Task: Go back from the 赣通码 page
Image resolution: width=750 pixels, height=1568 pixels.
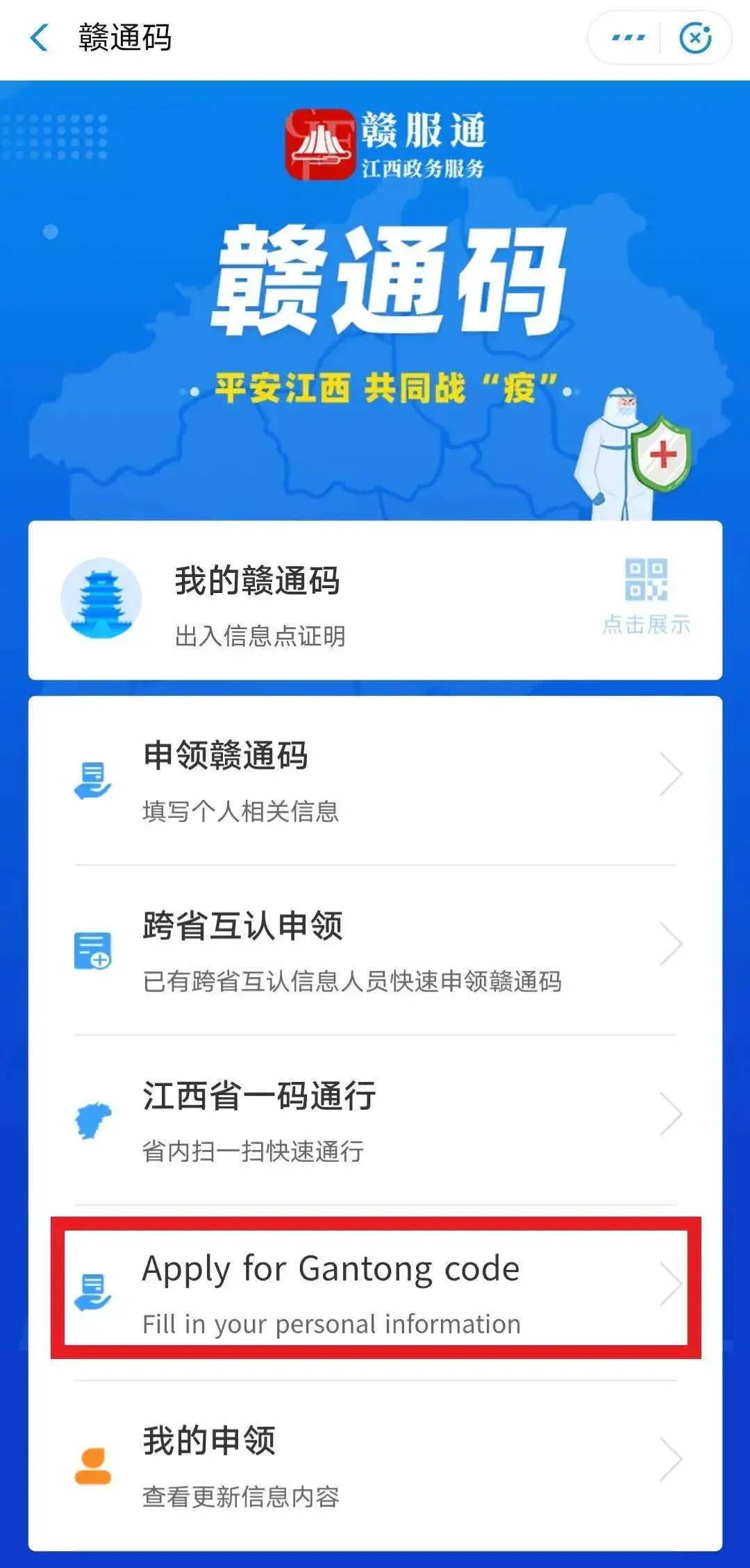Action: pyautogui.click(x=40, y=37)
